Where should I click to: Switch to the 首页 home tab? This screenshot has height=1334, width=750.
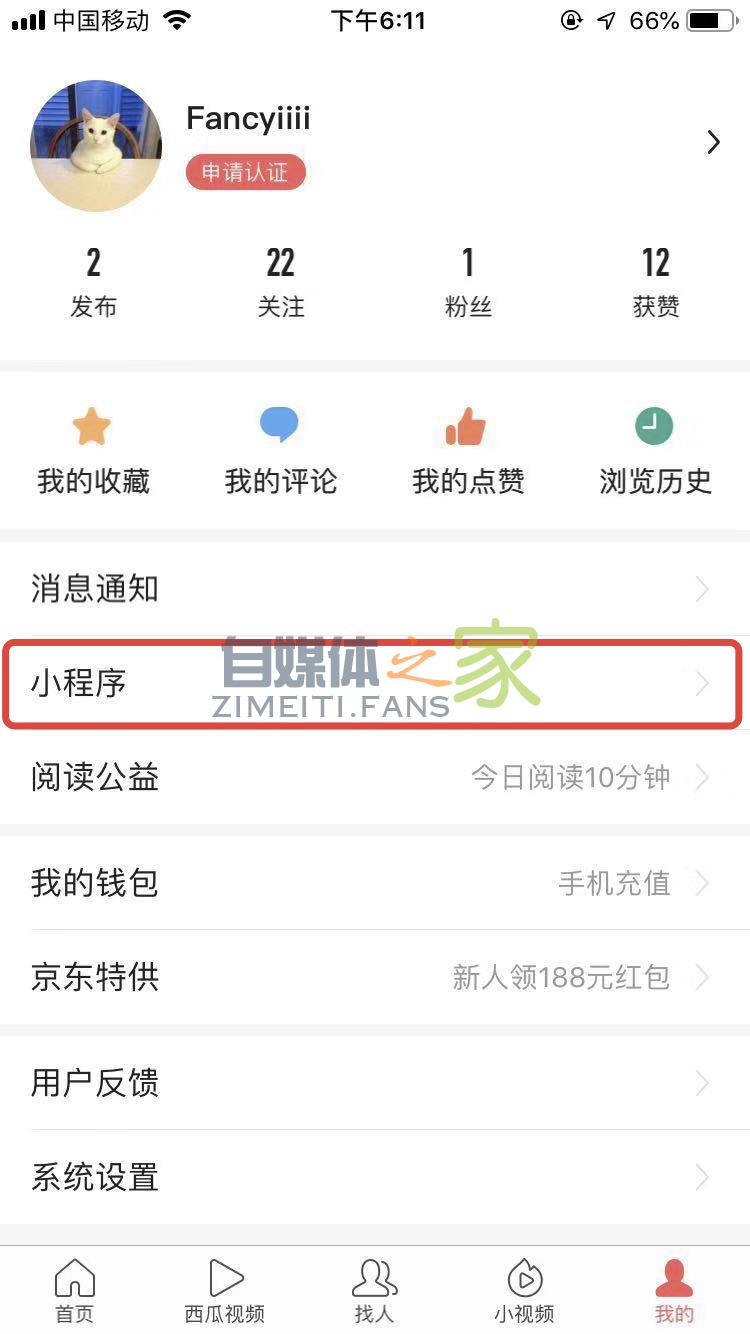[75, 1290]
